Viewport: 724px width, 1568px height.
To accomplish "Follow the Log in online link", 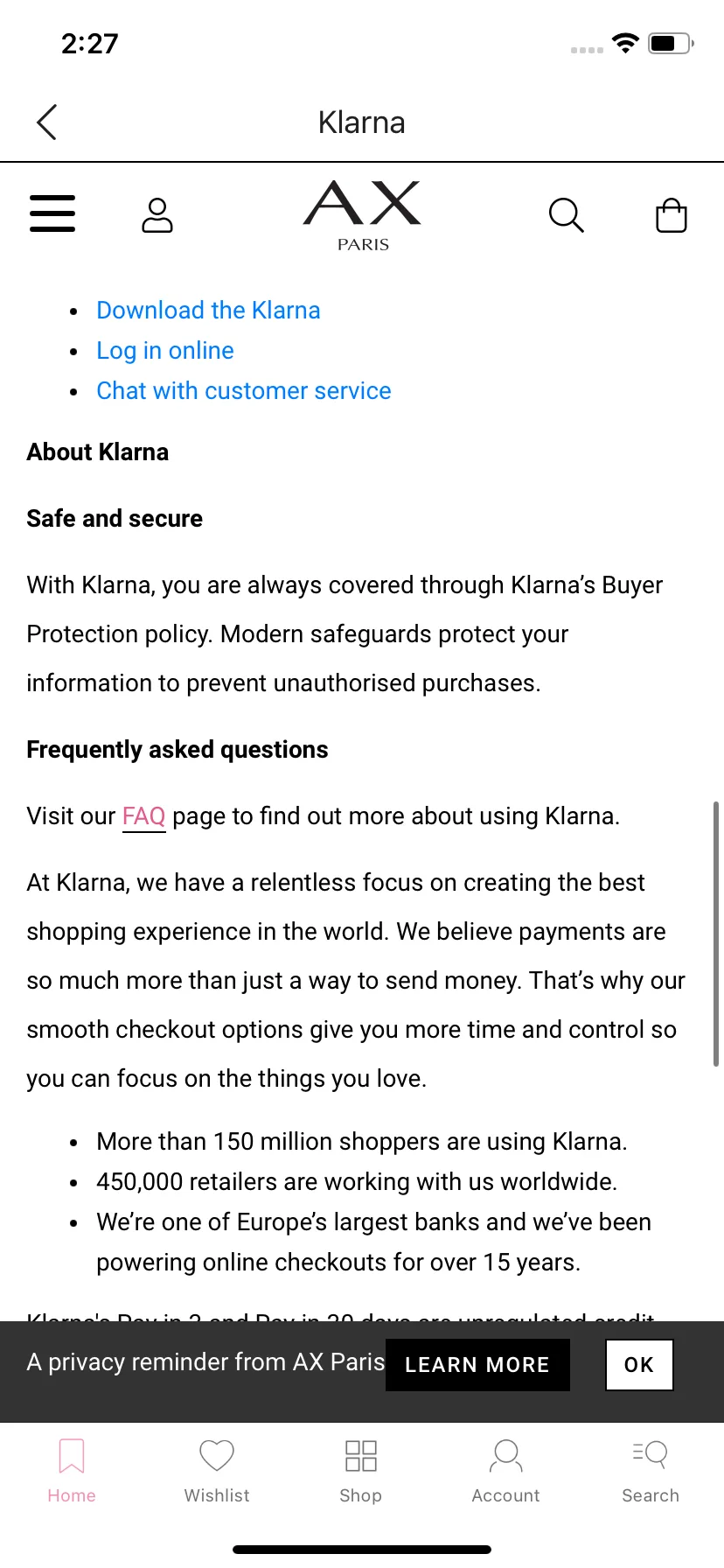I will [165, 351].
